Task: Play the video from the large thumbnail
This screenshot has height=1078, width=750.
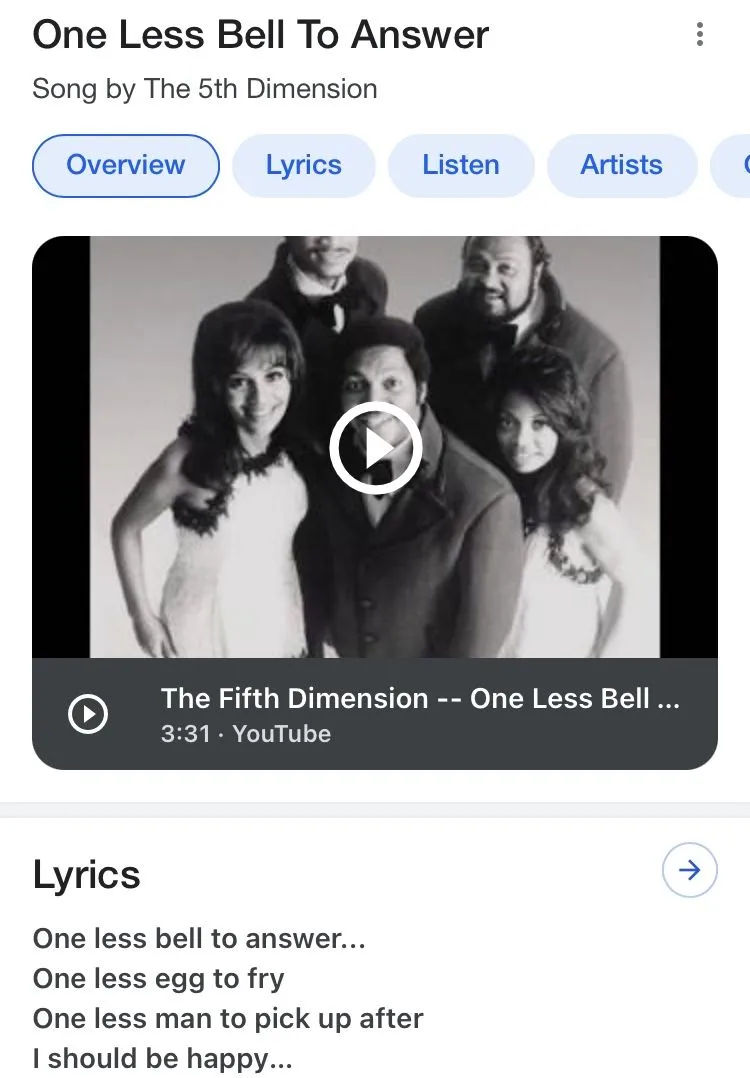Action: click(x=375, y=448)
